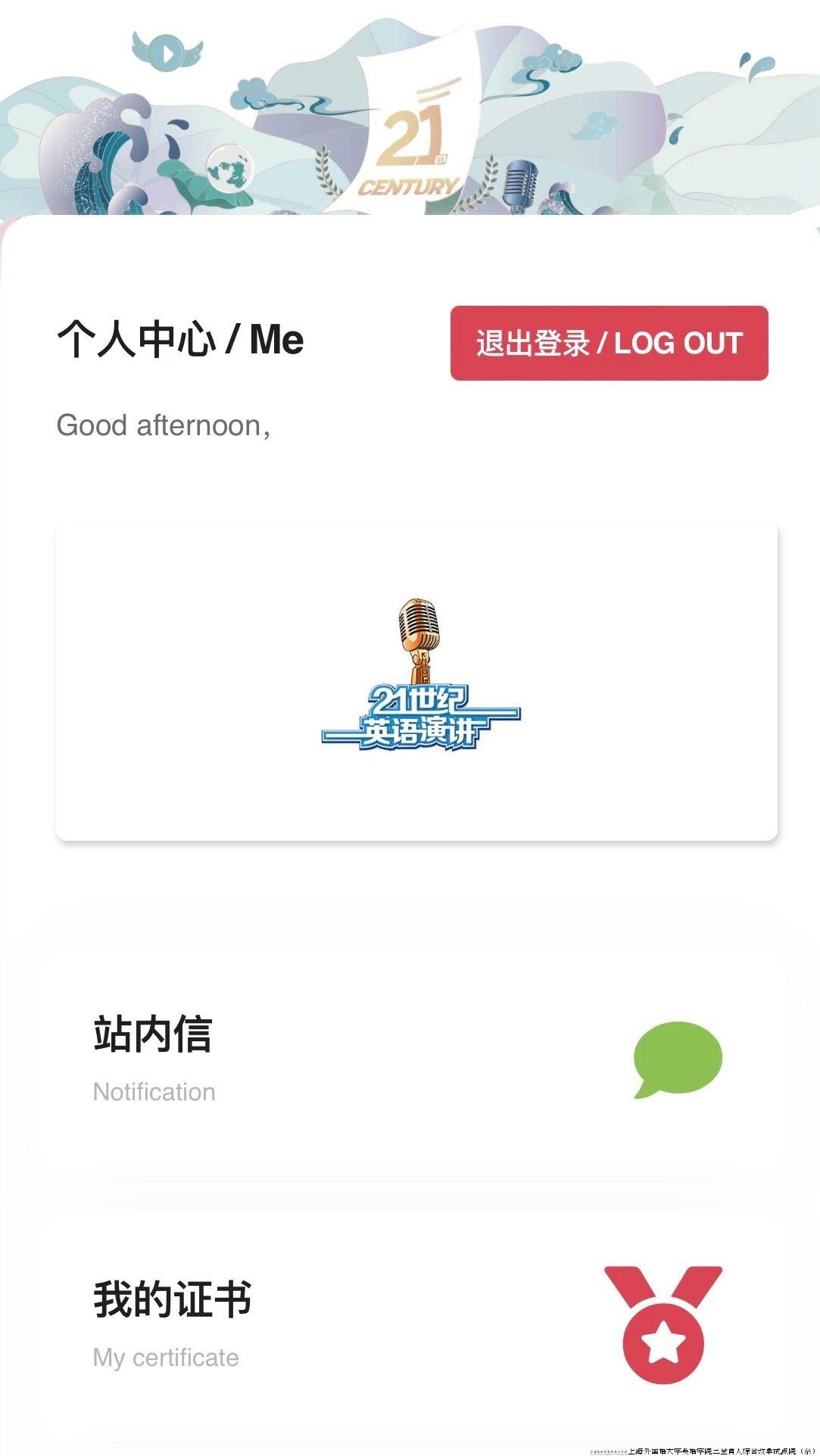
Task: Click the Notification label text
Action: (154, 1091)
